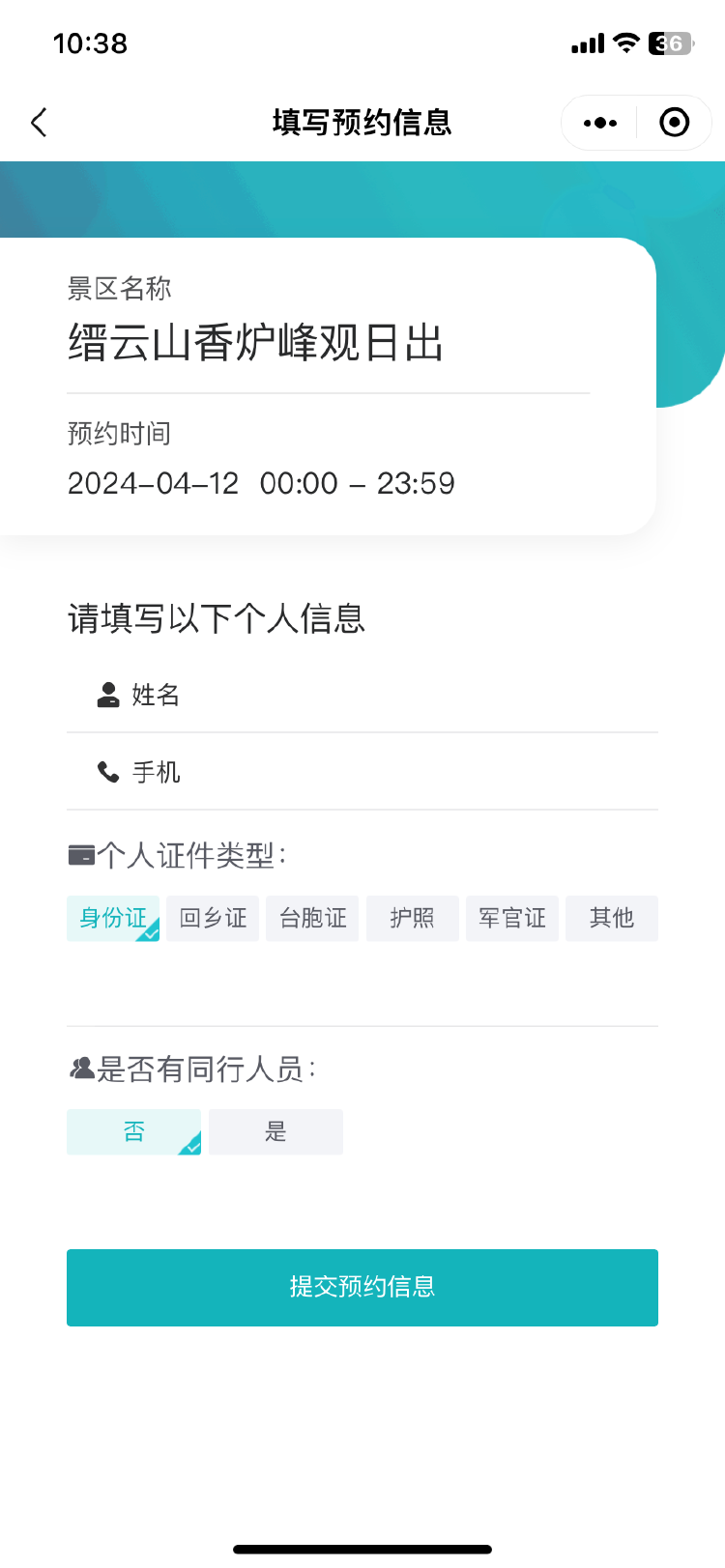Pick the 台胞证 ID type option
This screenshot has width=725, height=1568.
click(x=312, y=918)
